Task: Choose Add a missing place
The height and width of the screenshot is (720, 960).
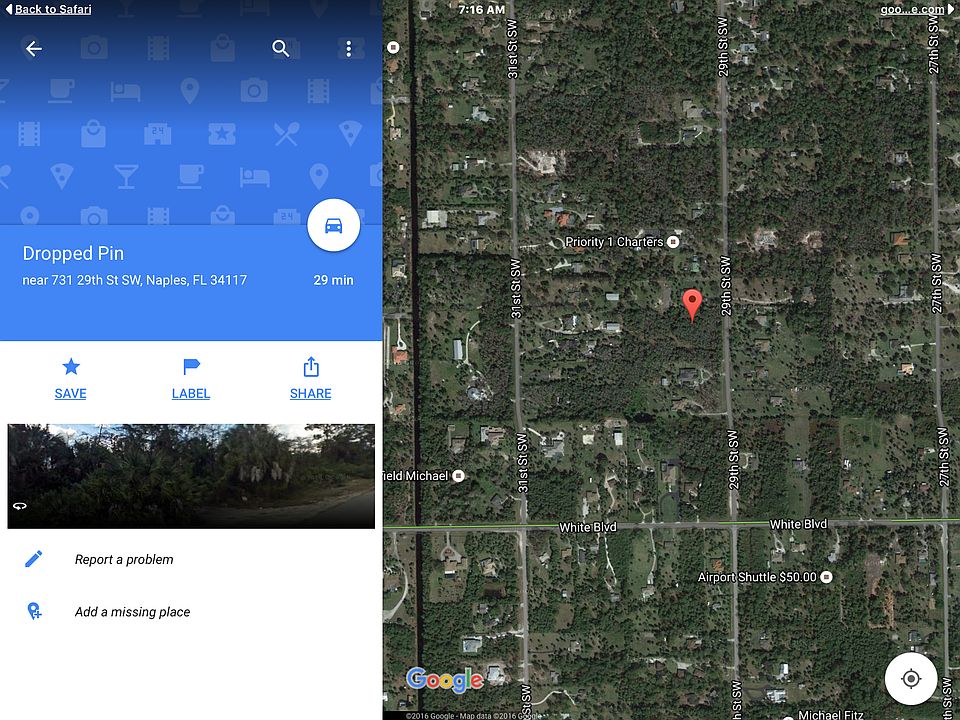Action: [132, 612]
